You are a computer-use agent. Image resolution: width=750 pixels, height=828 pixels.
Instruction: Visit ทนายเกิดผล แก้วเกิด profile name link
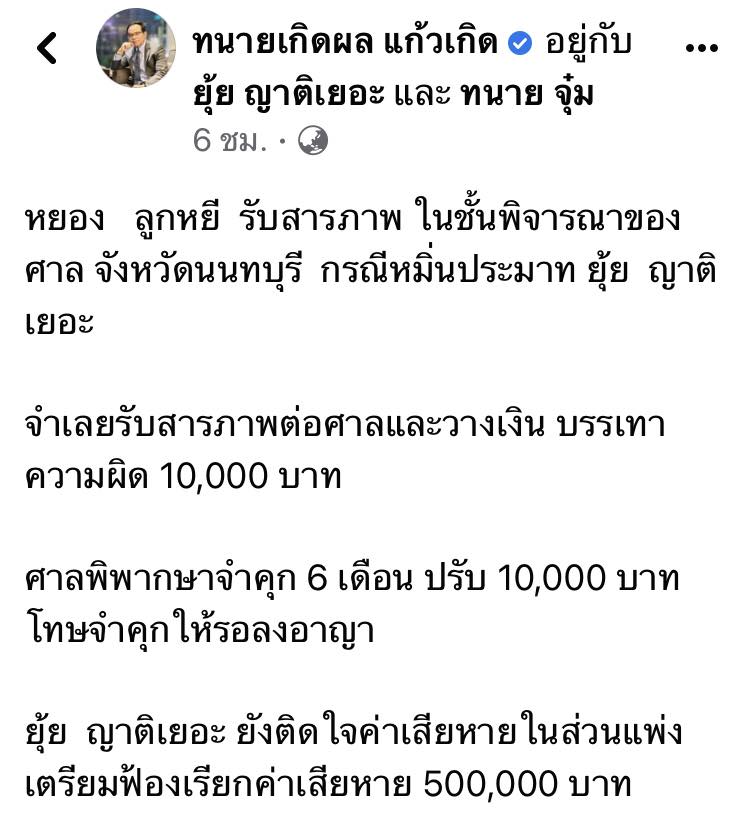[347, 43]
